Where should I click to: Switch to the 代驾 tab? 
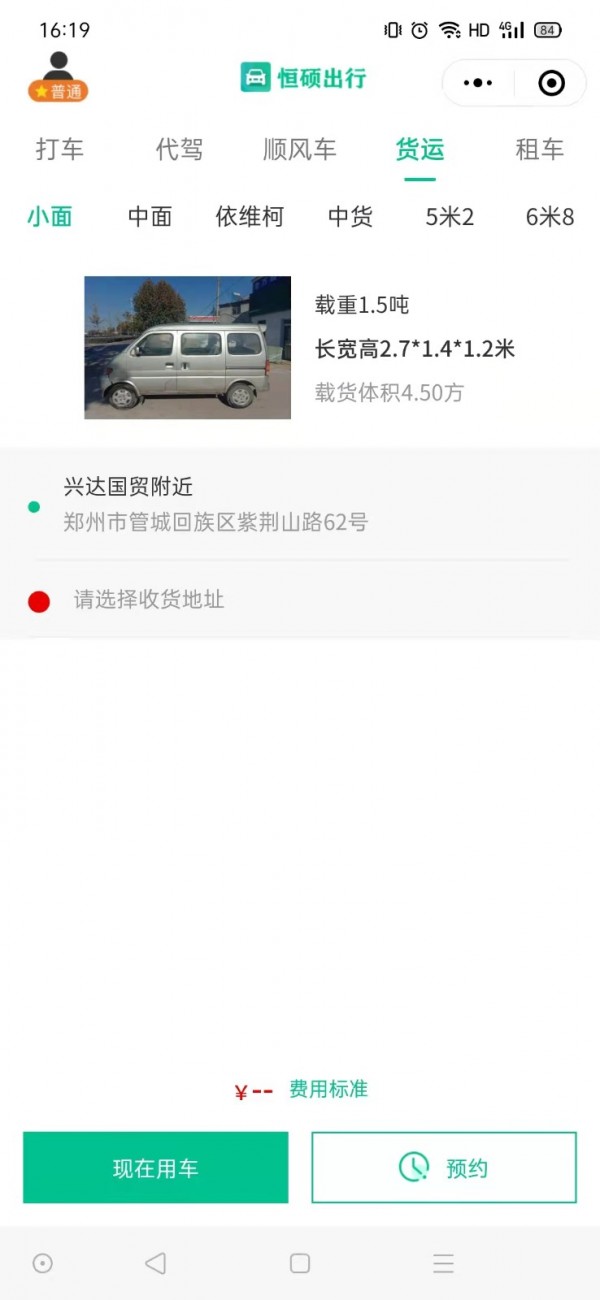(180, 150)
